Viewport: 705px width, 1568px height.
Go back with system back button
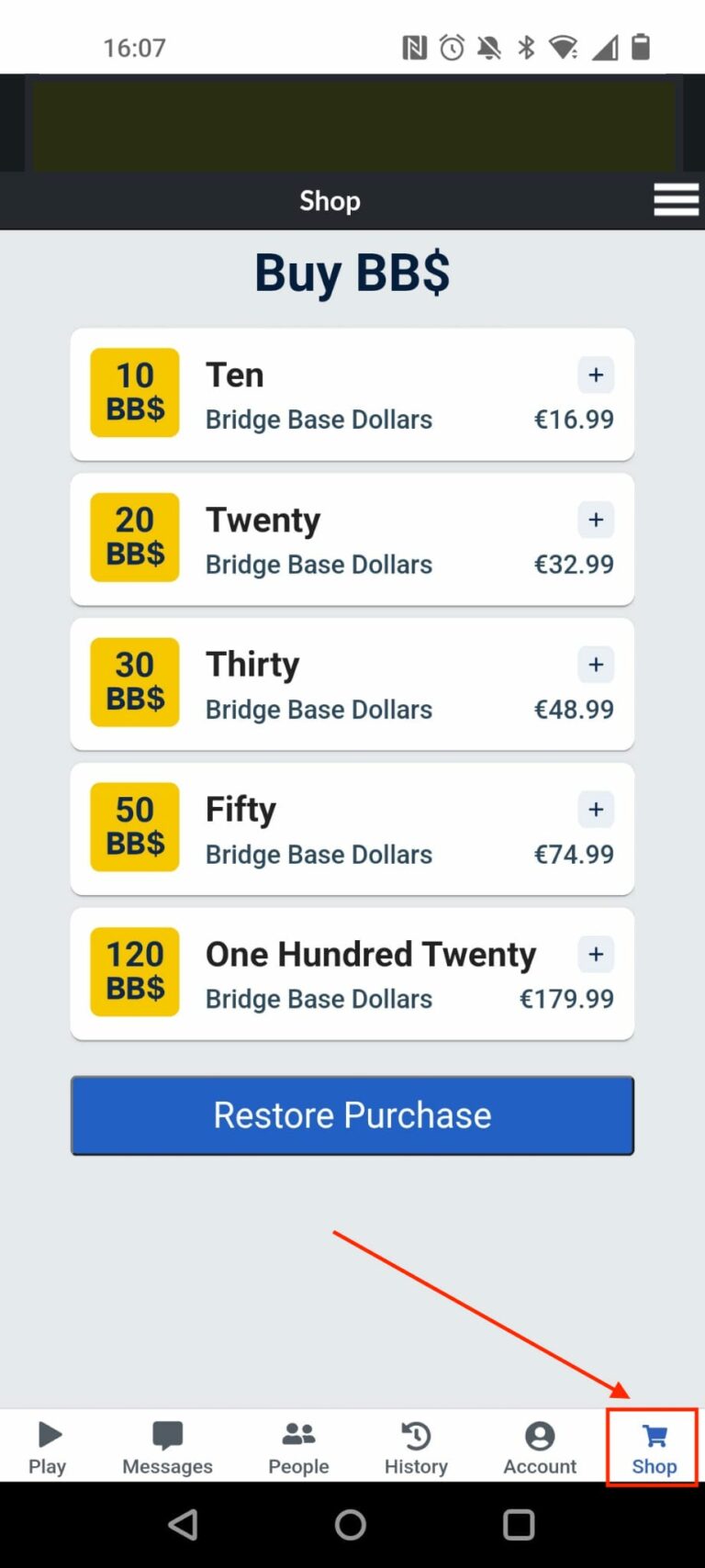point(184,1525)
